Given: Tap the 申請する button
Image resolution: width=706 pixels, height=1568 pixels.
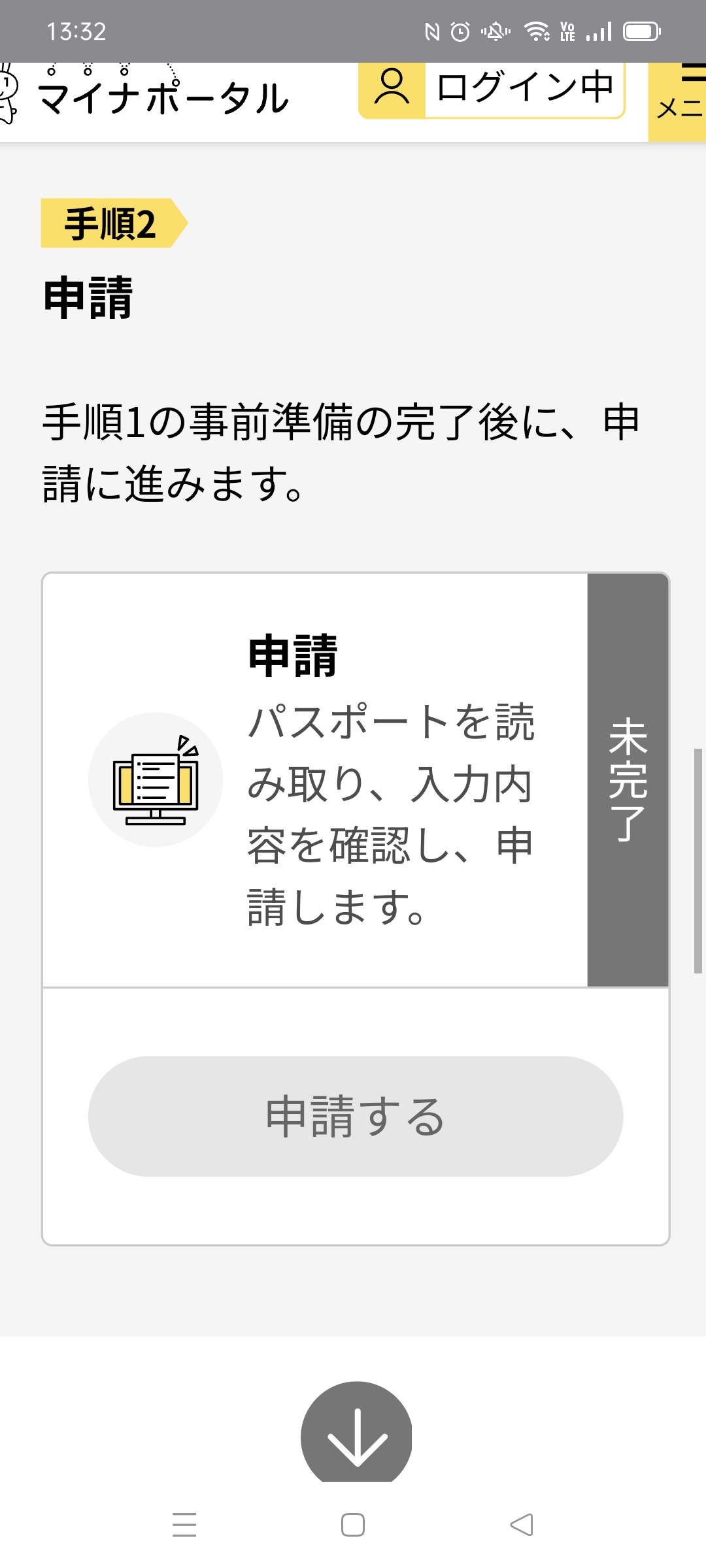Looking at the screenshot, I should point(356,1116).
